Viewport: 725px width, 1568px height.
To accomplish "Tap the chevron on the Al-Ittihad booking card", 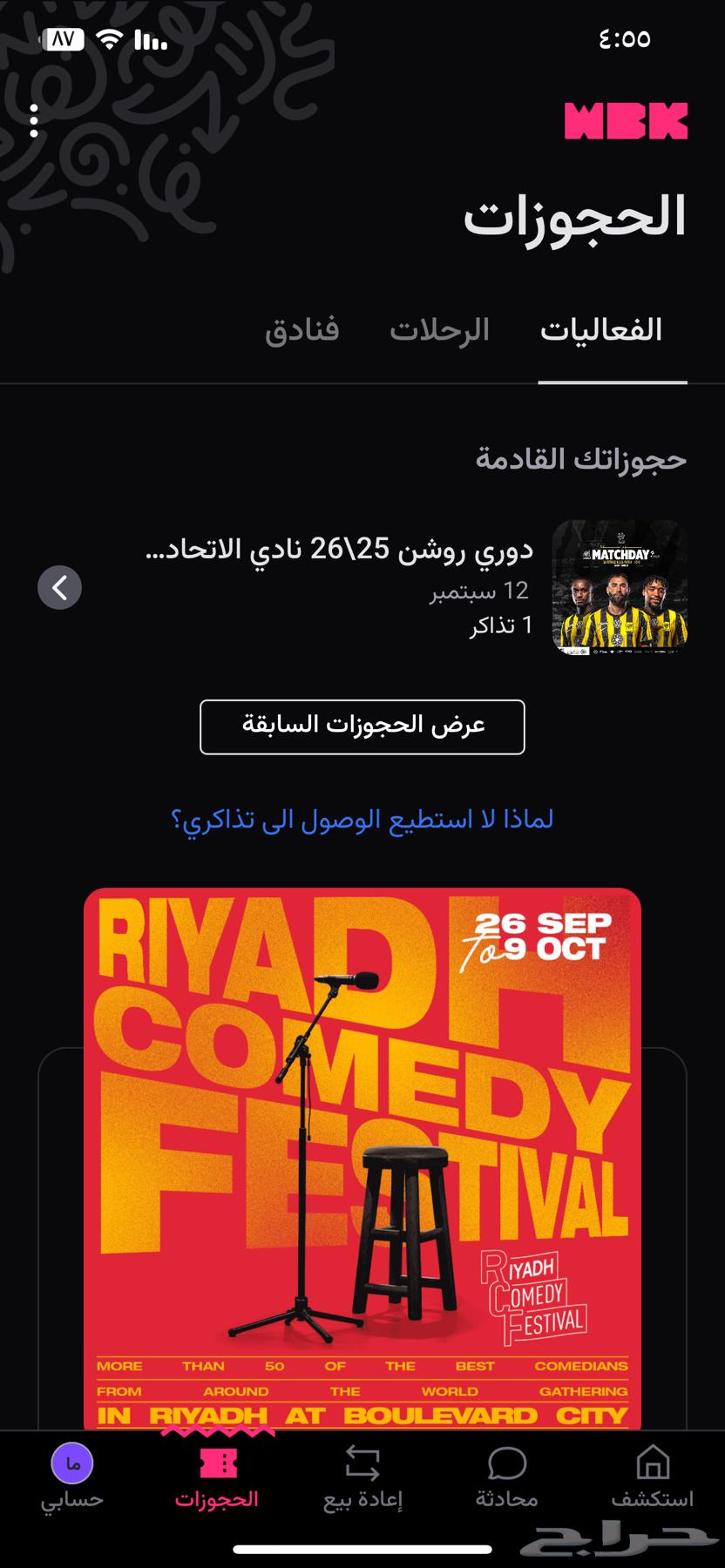I will pos(59,587).
